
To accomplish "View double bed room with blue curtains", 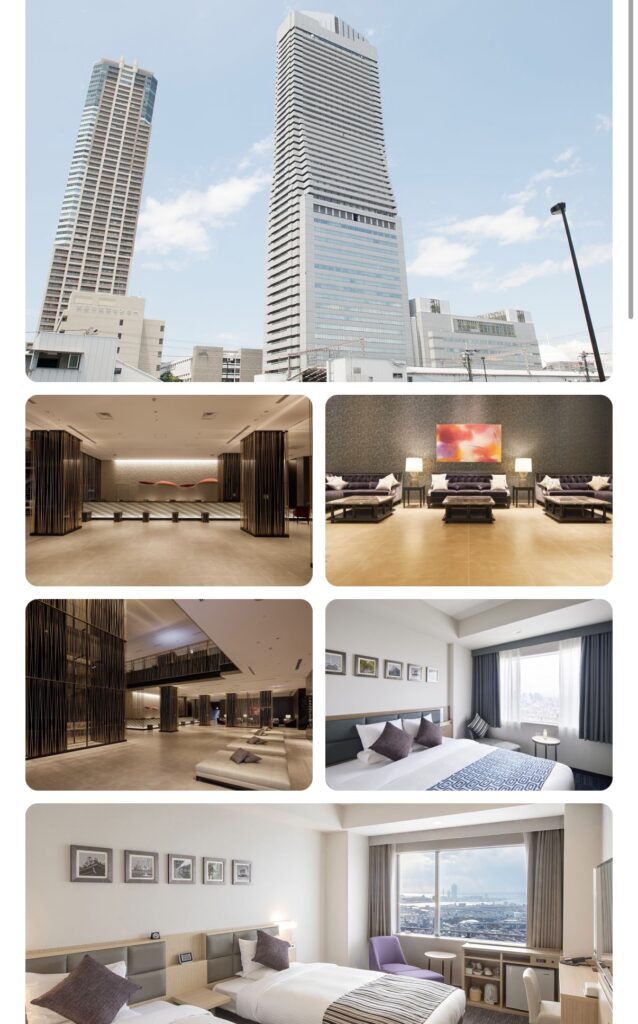I will point(468,694).
